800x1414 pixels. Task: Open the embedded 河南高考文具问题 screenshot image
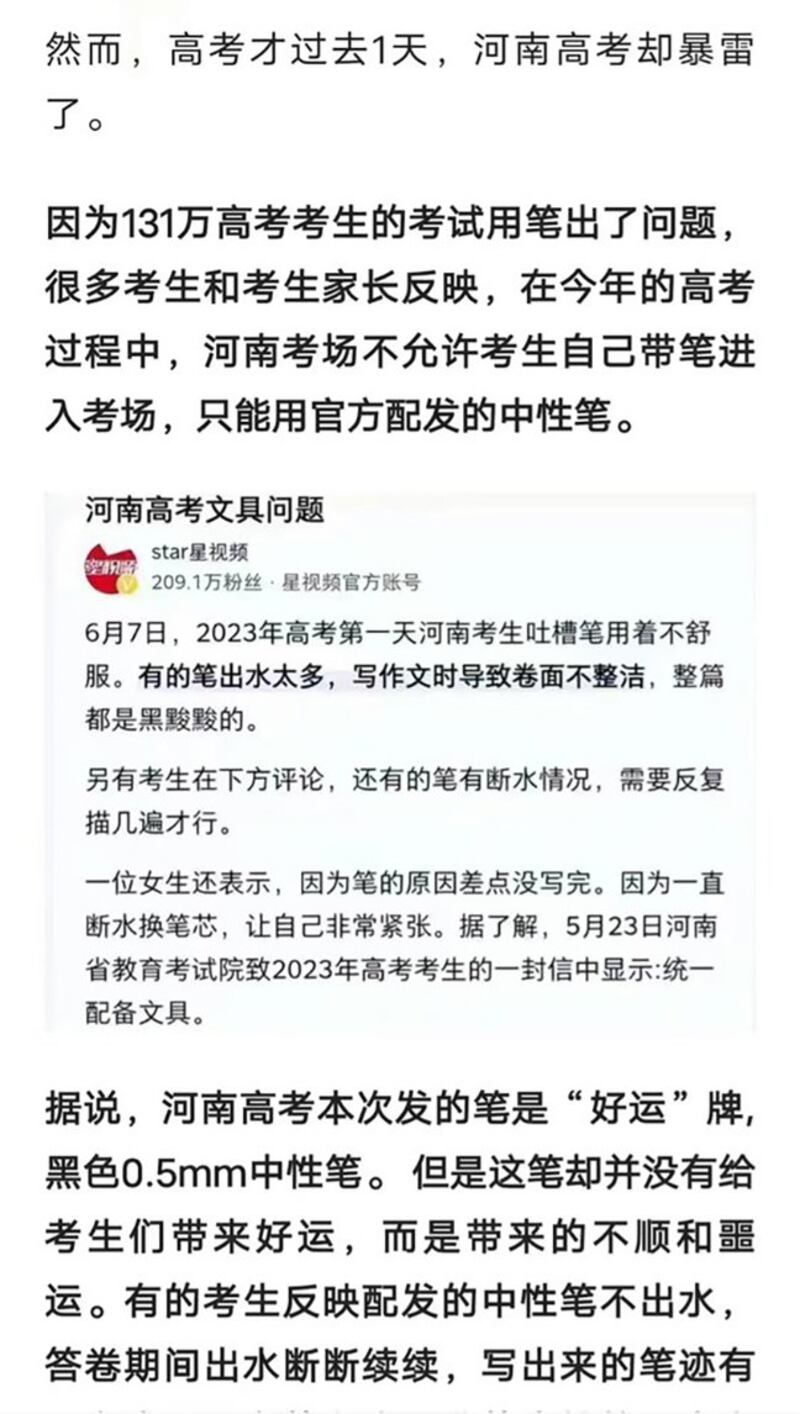coord(400,760)
